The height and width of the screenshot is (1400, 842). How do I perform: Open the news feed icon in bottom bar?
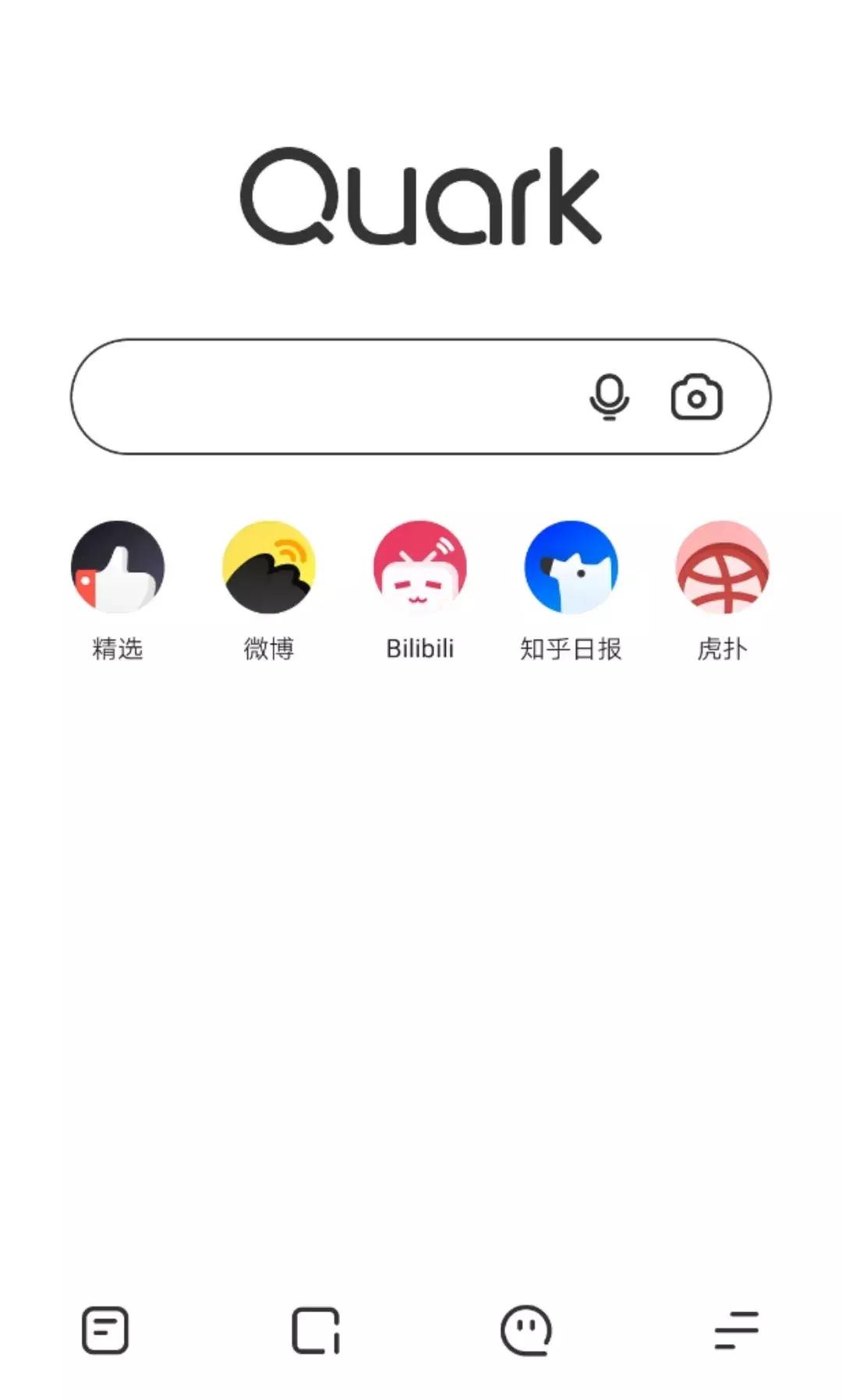point(104,1329)
